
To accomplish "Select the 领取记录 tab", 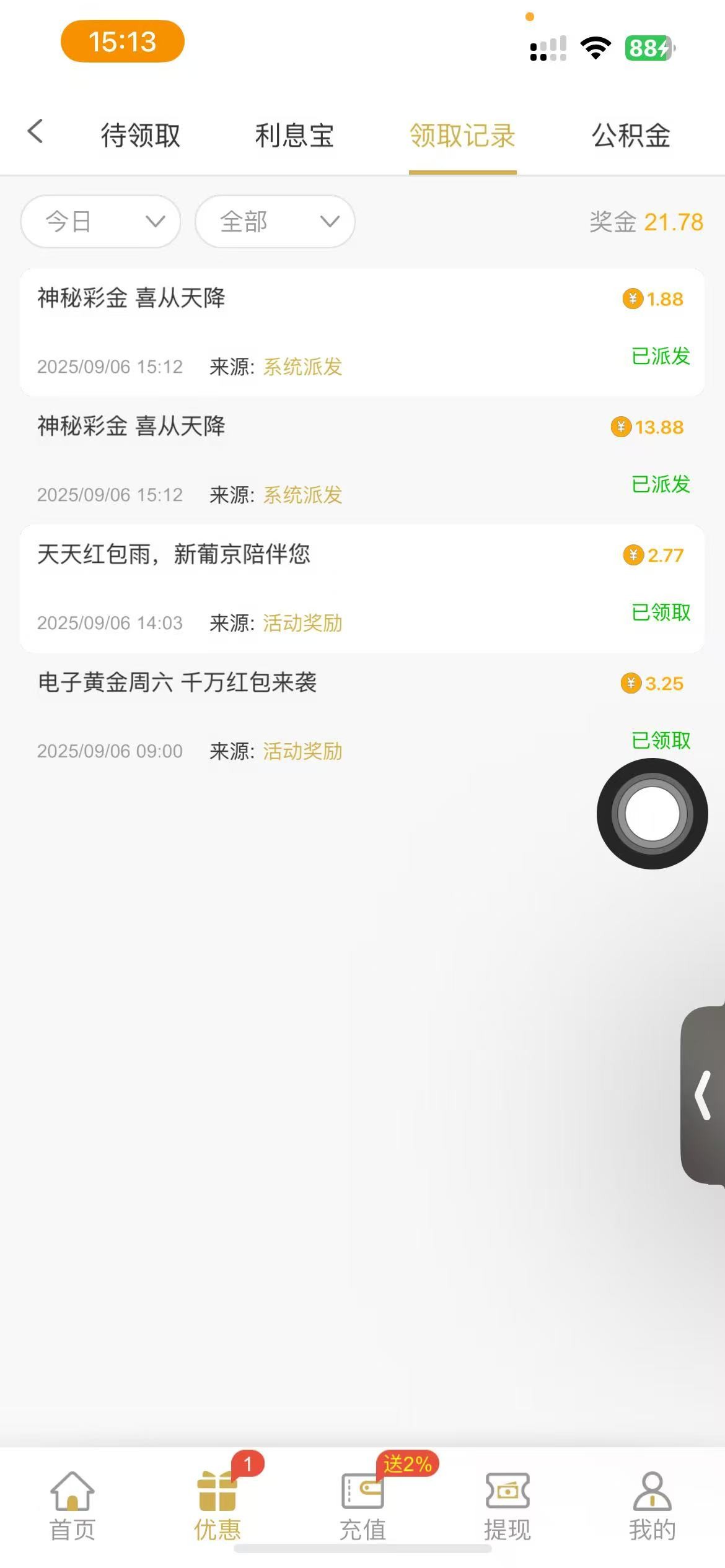I will [x=462, y=135].
